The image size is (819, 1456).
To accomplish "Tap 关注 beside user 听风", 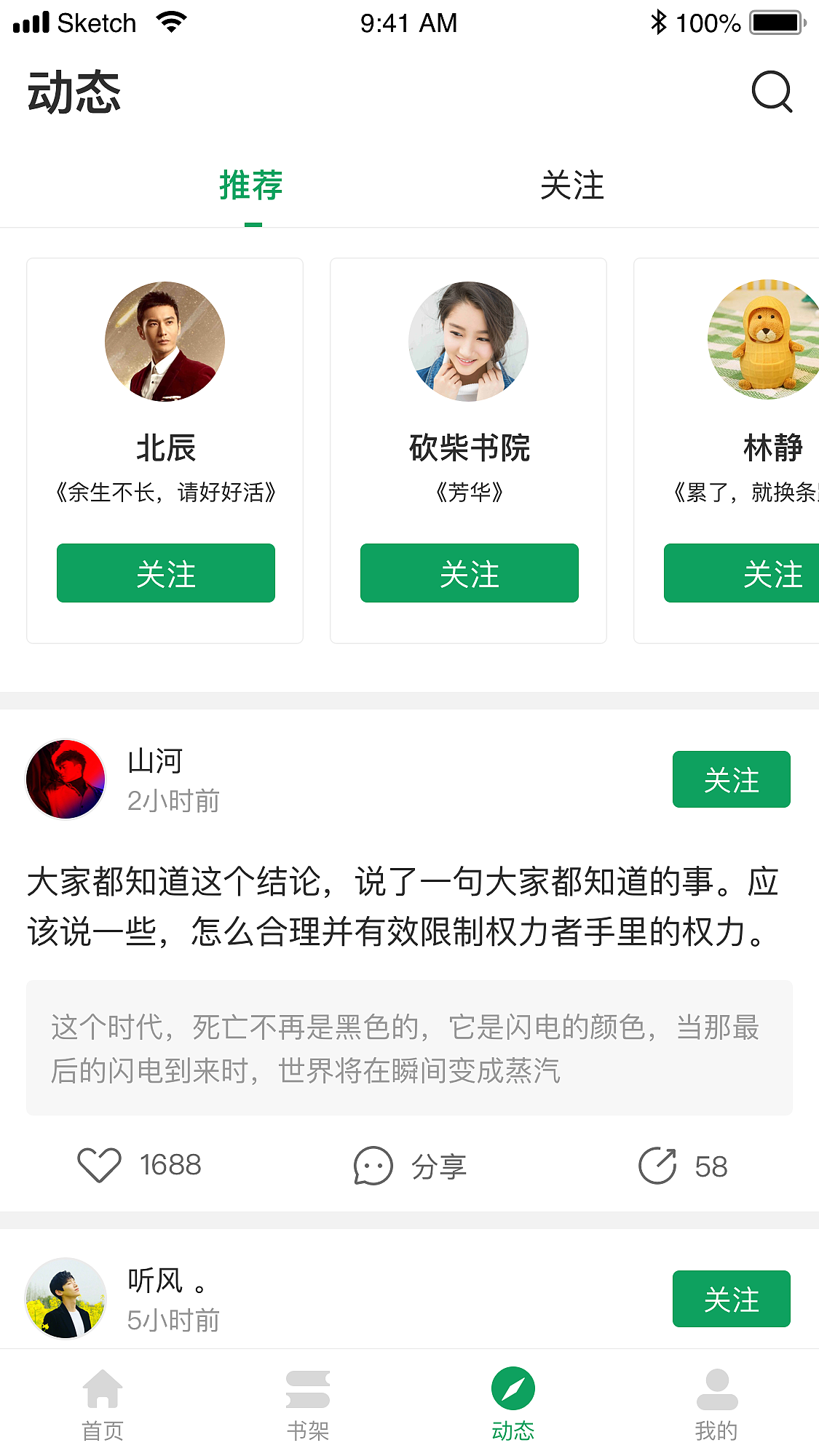I will pos(731,1300).
